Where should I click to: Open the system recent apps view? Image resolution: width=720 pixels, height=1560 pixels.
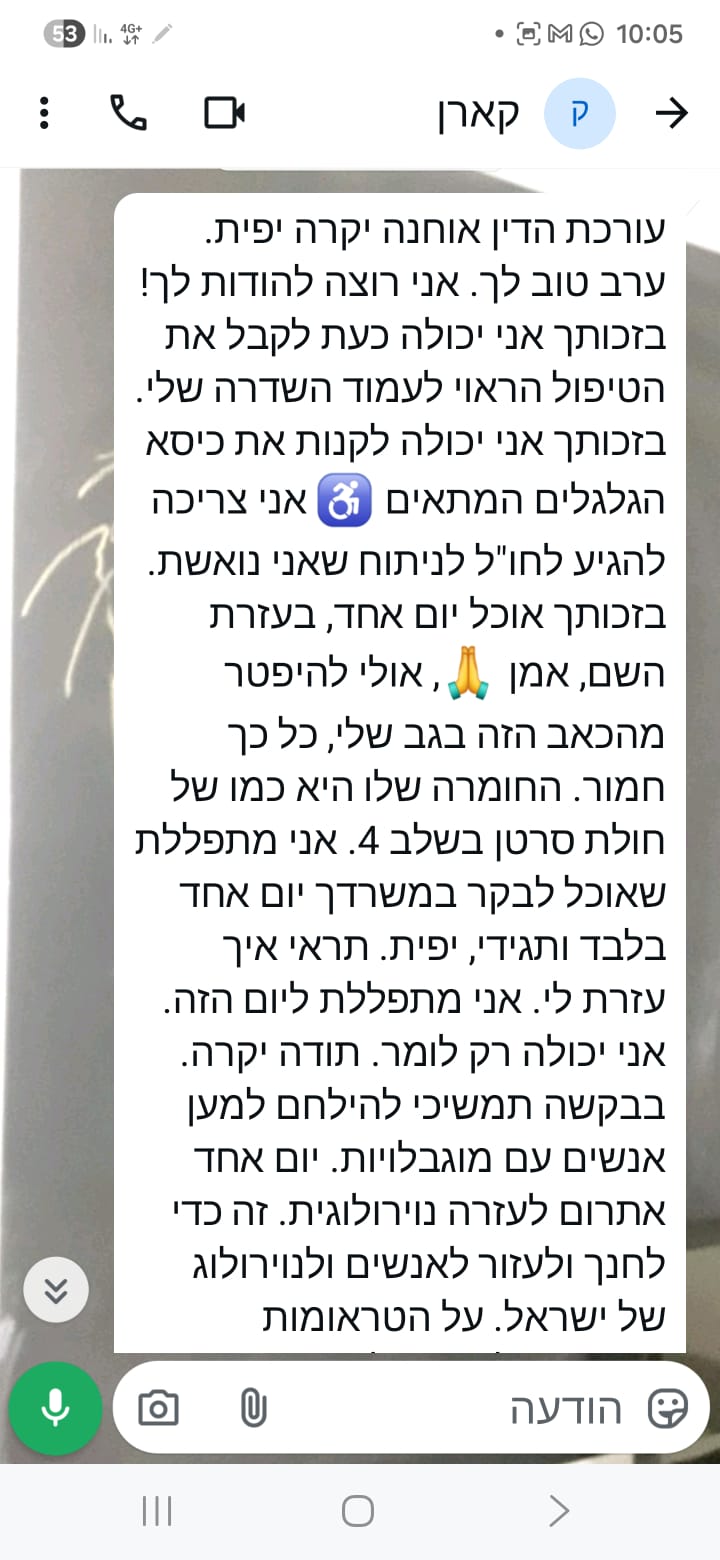(x=157, y=1511)
